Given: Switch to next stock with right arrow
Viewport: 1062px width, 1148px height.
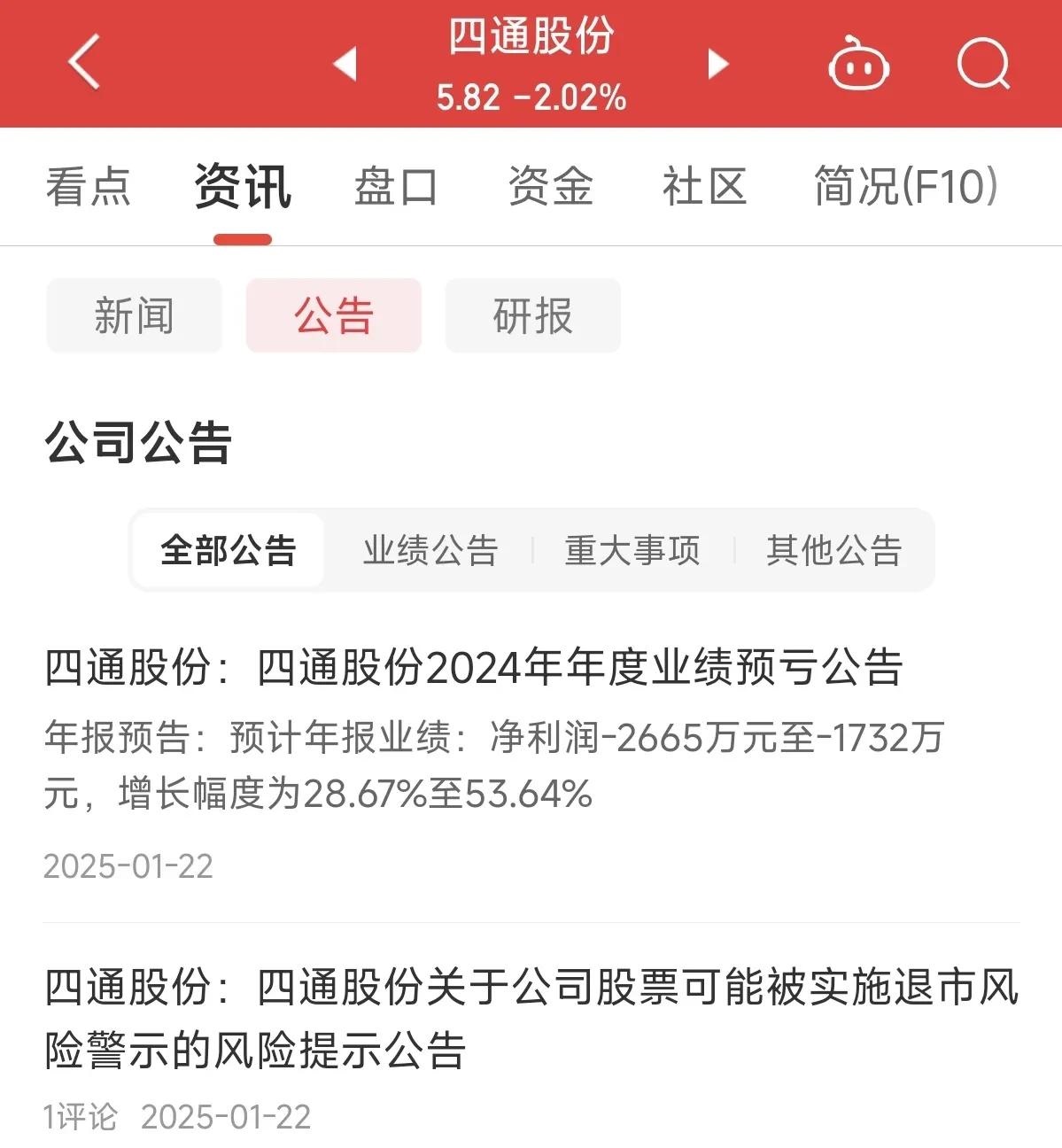Looking at the screenshot, I should pos(717,64).
